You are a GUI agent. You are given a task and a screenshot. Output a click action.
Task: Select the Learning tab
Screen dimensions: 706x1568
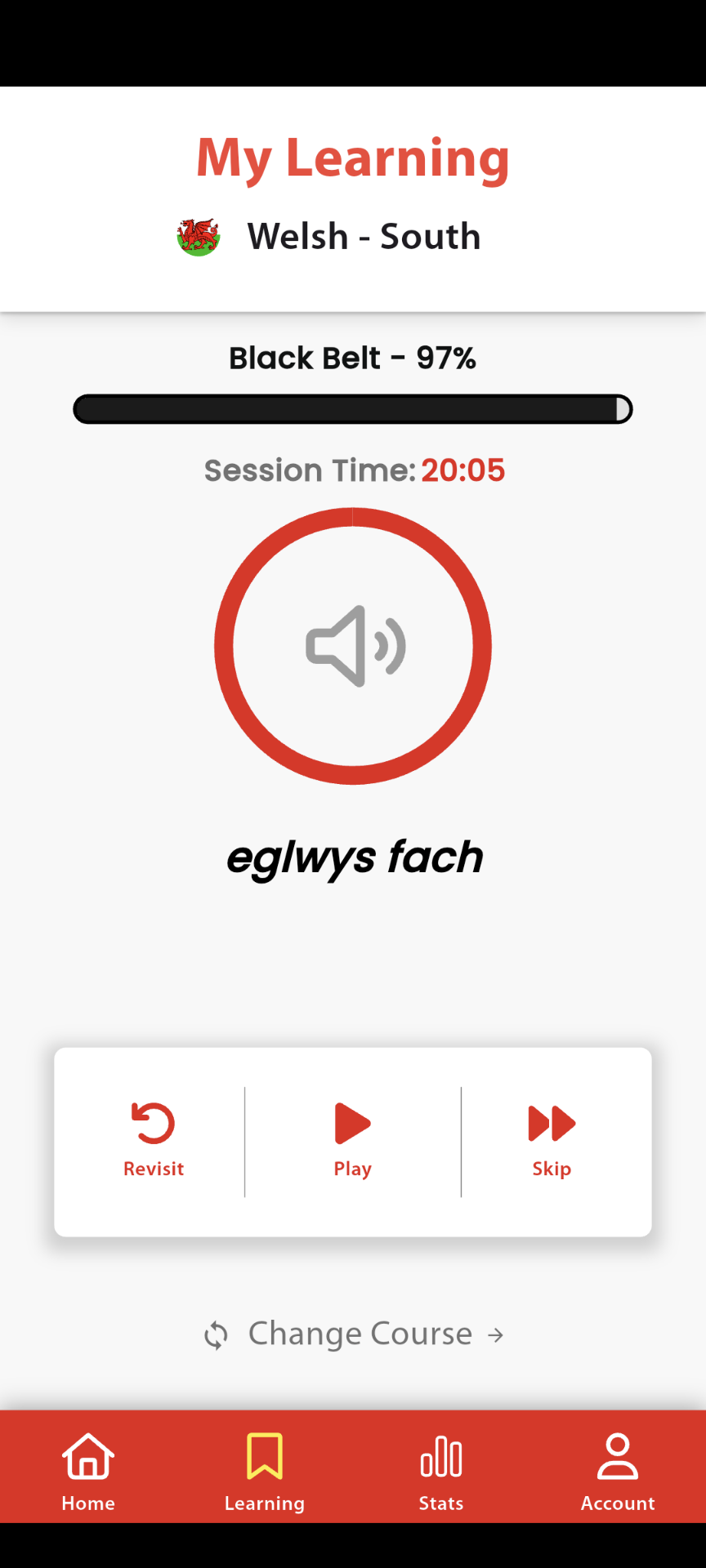(265, 1472)
